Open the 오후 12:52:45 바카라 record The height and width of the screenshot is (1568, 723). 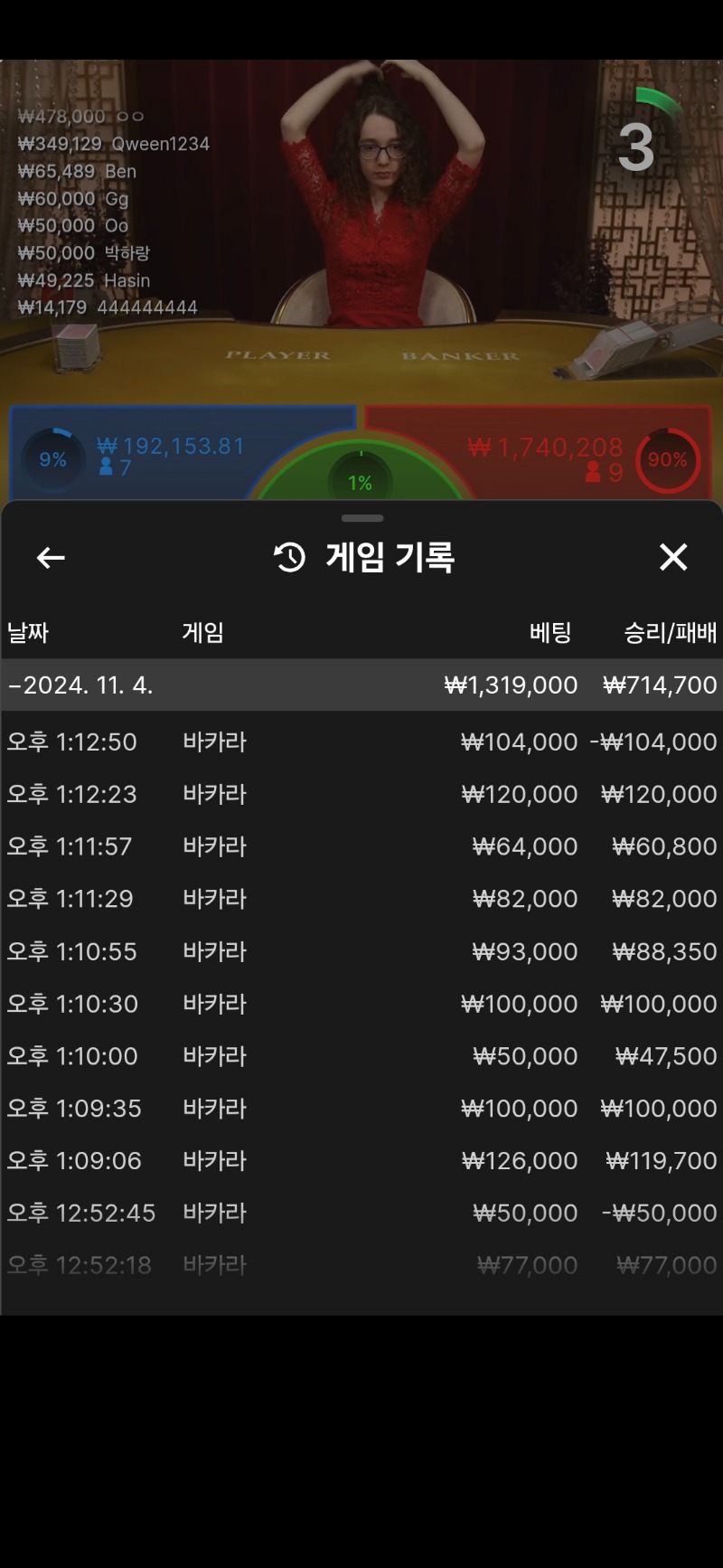361,1214
